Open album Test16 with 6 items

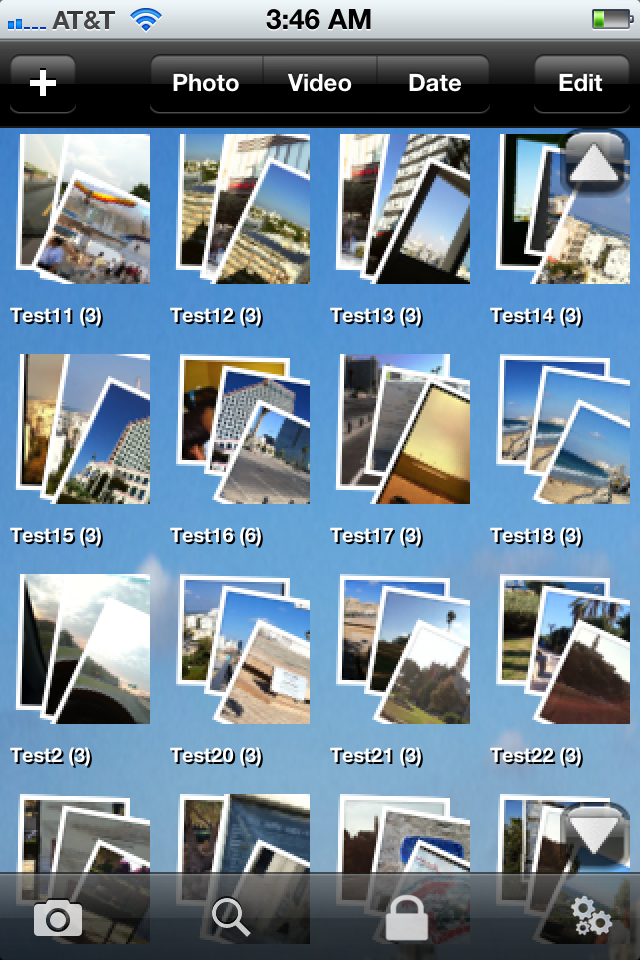244,430
